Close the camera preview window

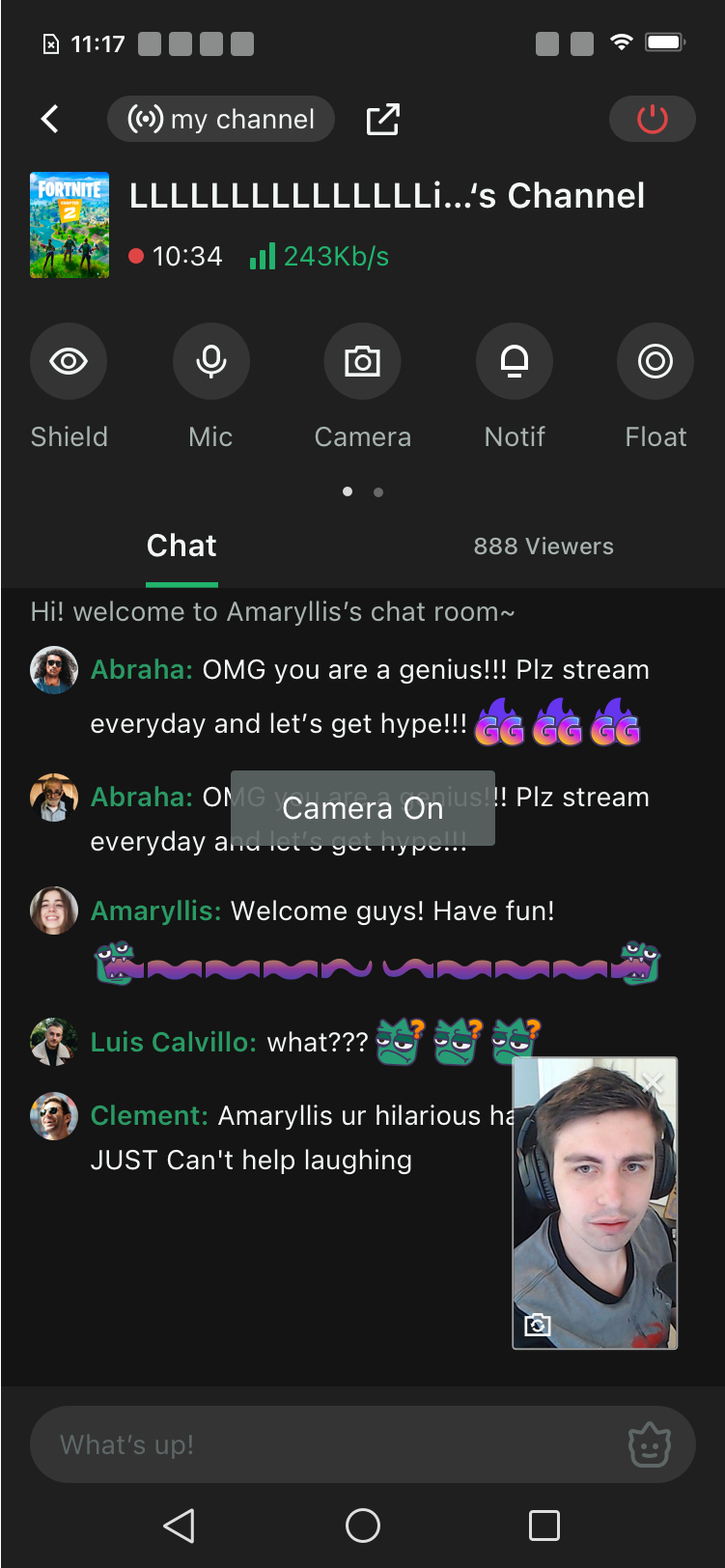pyautogui.click(x=654, y=1083)
